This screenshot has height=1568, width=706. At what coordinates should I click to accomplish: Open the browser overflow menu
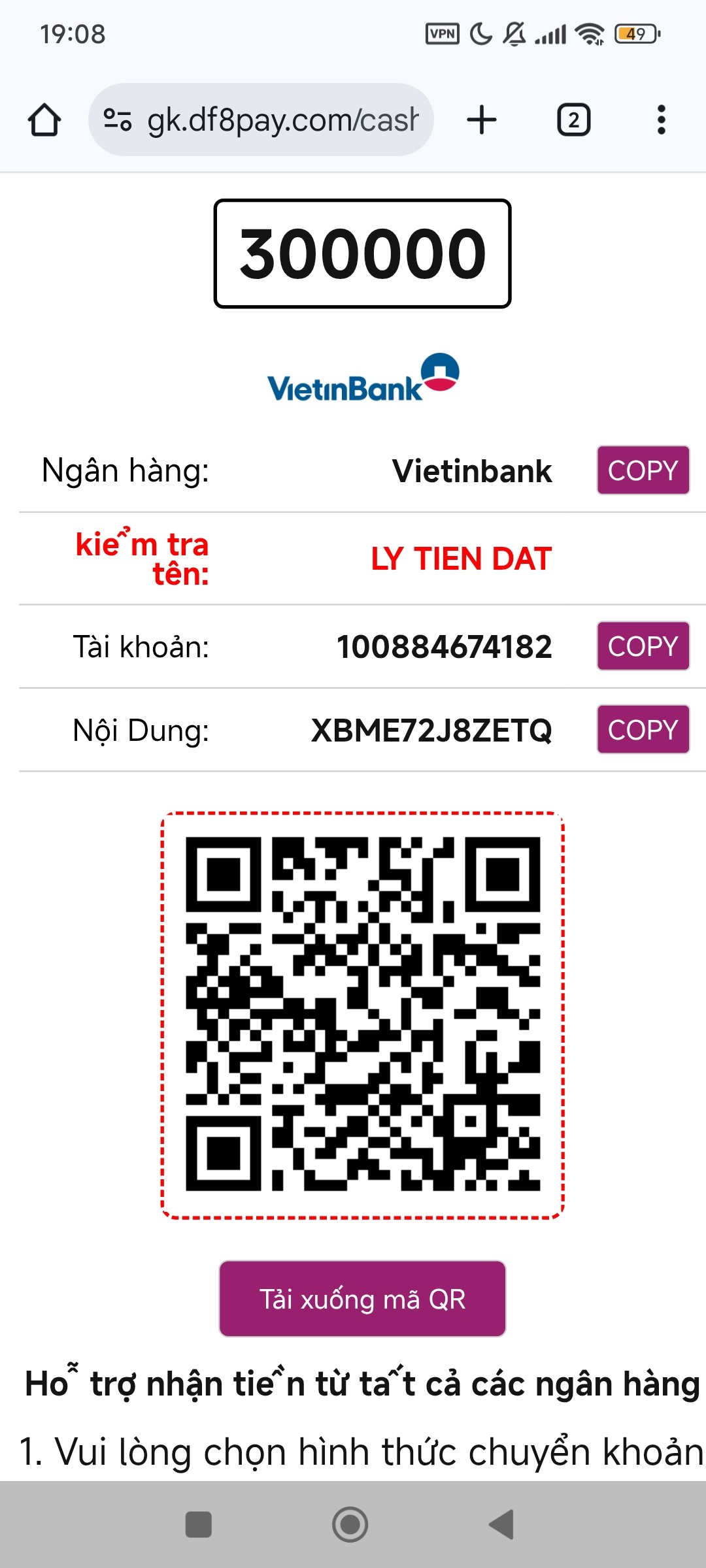661,120
